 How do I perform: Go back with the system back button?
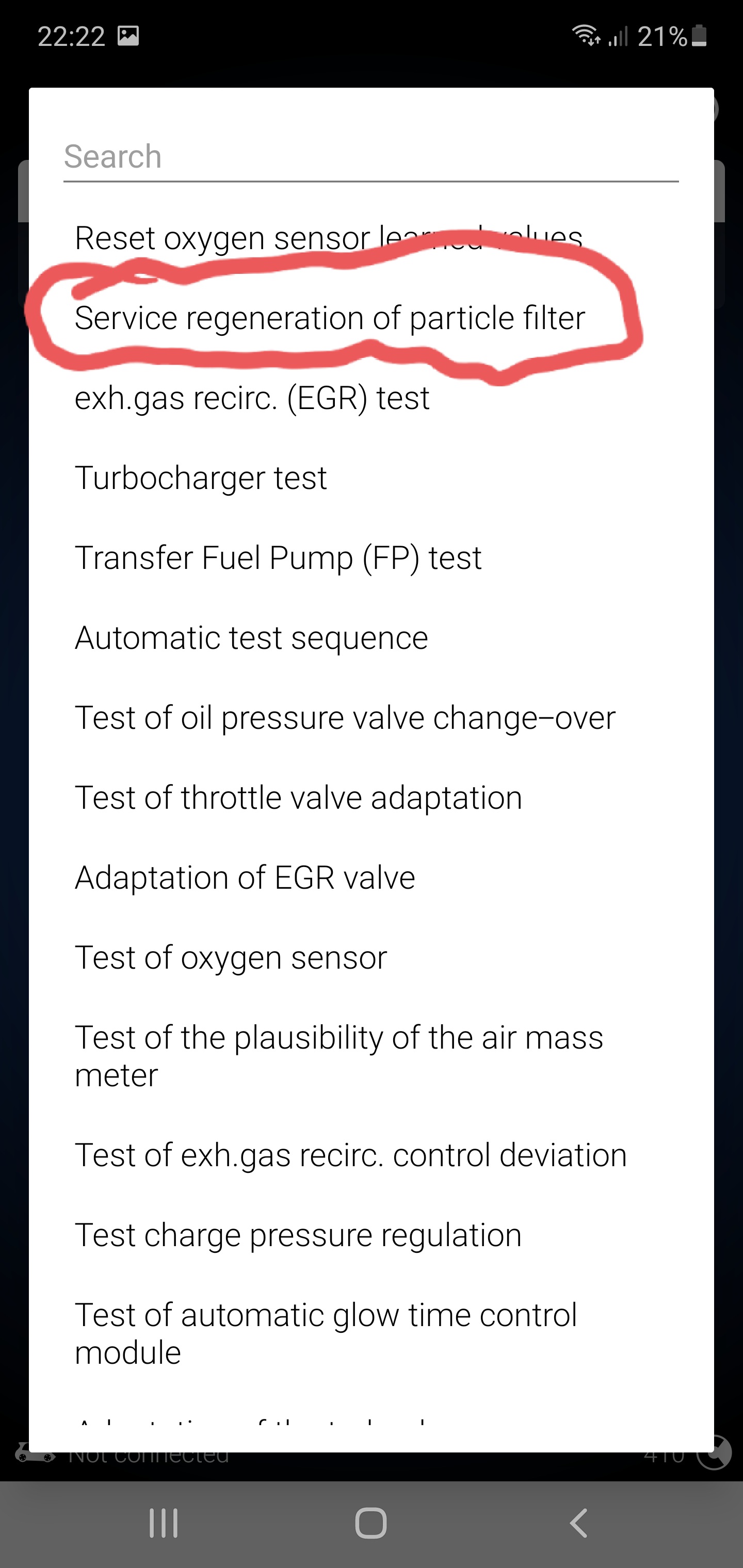coord(578,1524)
